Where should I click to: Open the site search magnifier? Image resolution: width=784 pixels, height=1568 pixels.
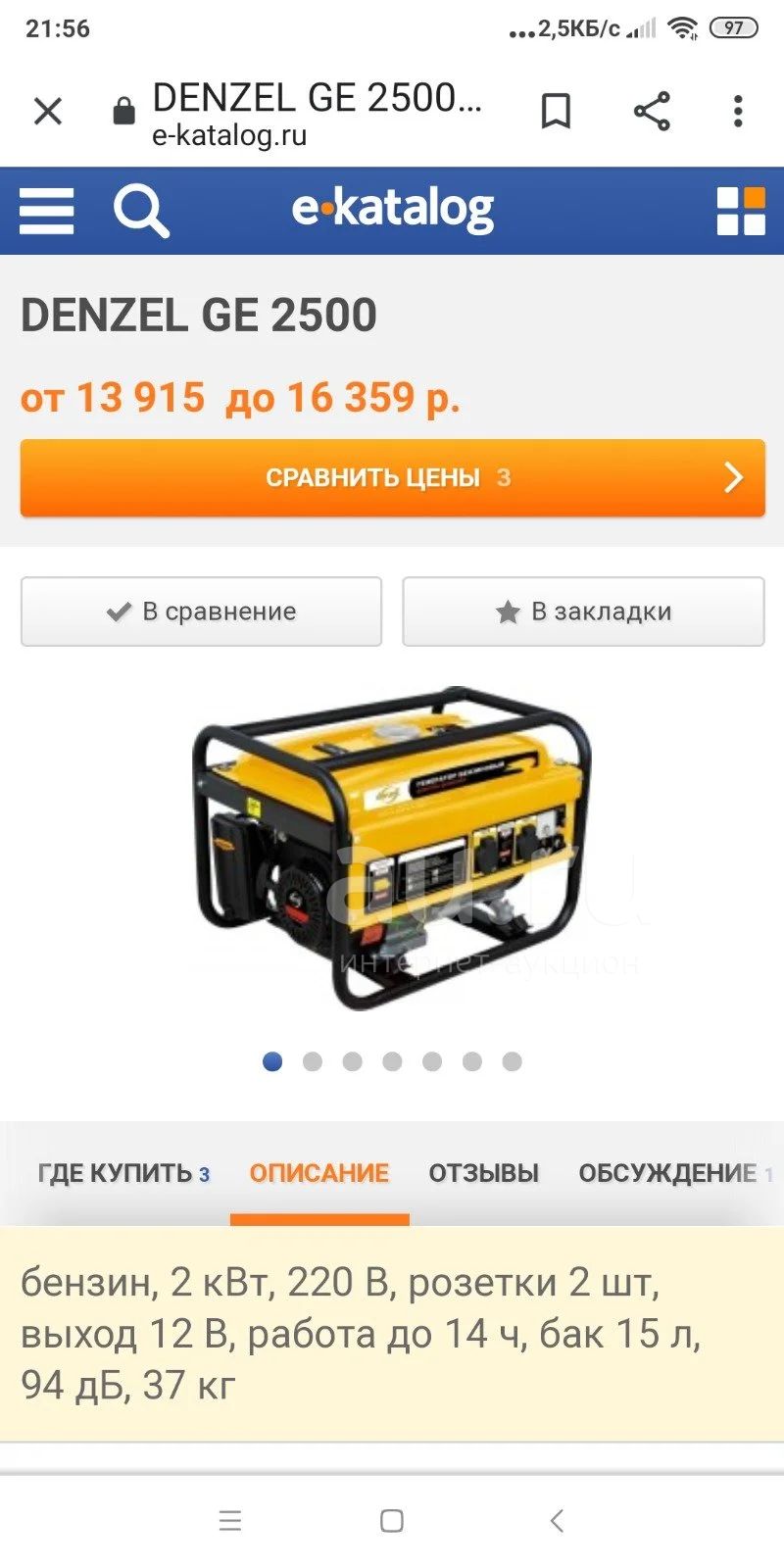click(x=141, y=211)
